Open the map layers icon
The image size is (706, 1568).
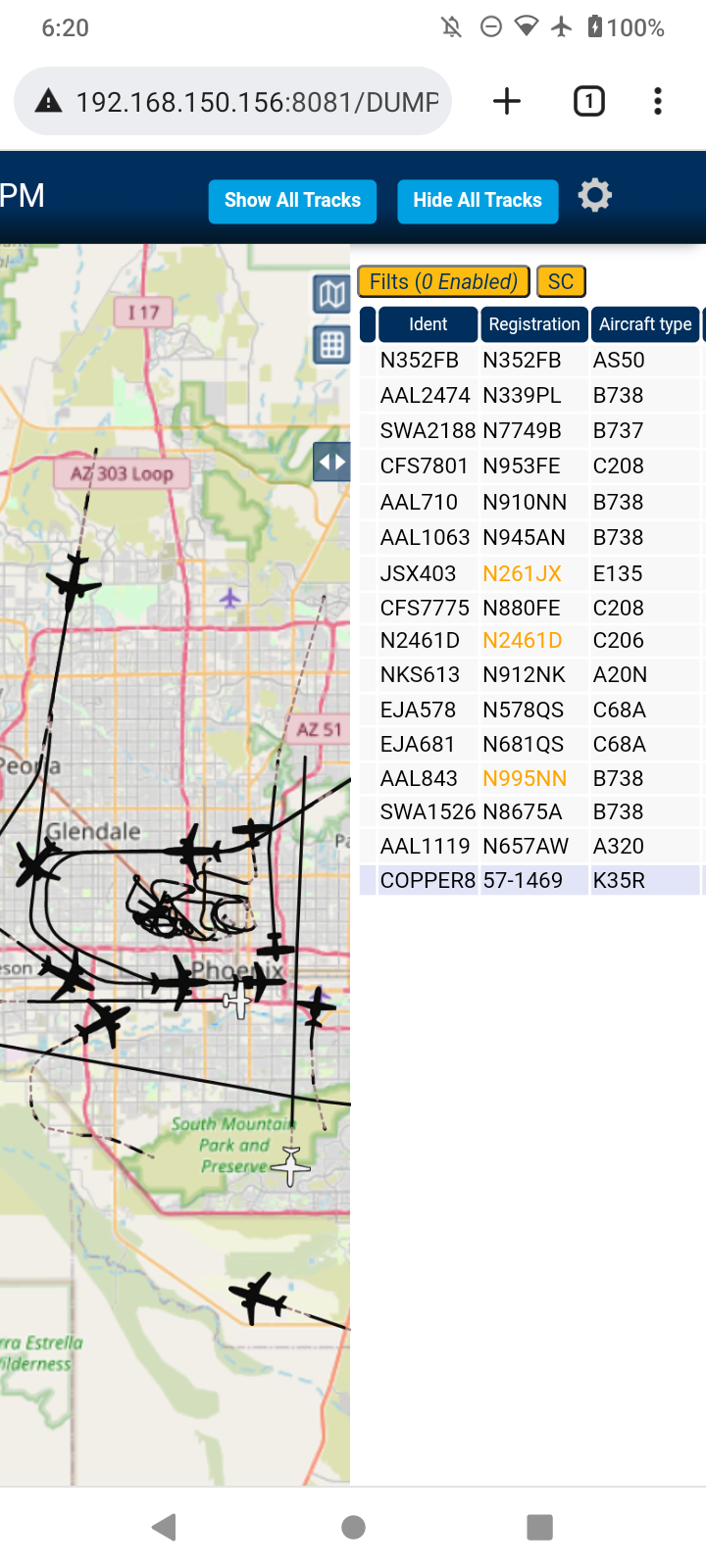331,294
